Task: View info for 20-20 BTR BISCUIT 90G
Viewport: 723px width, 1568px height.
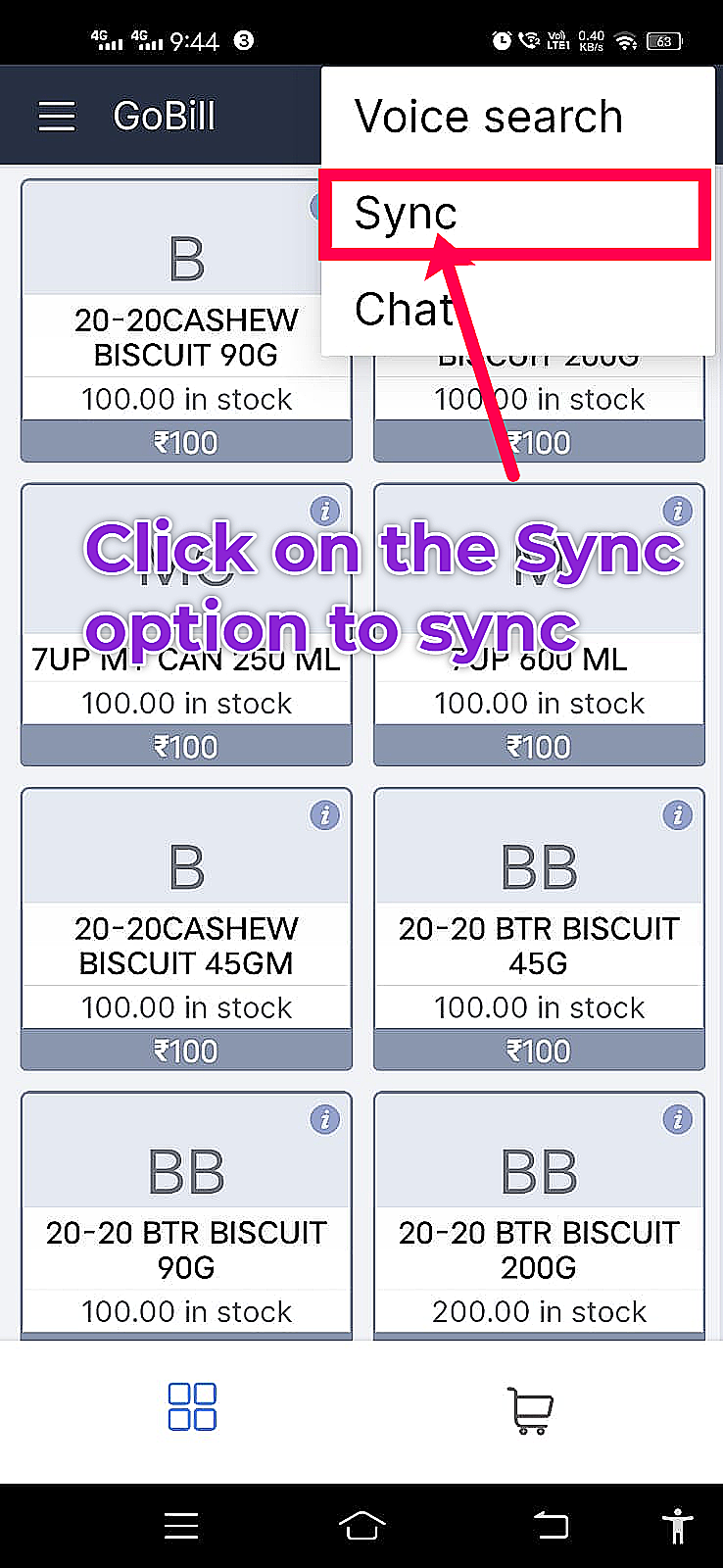Action: (x=324, y=1119)
